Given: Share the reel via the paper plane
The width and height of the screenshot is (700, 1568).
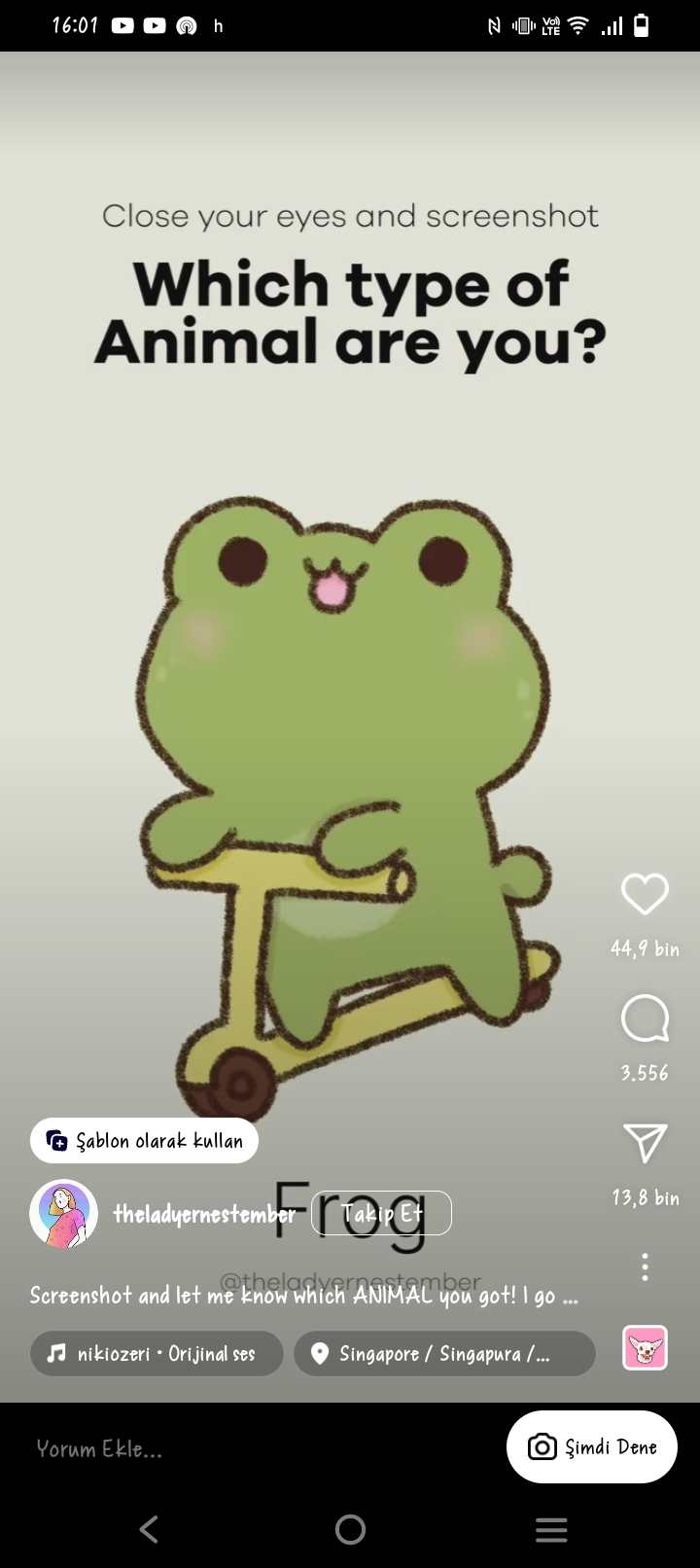Looking at the screenshot, I should point(645,1143).
